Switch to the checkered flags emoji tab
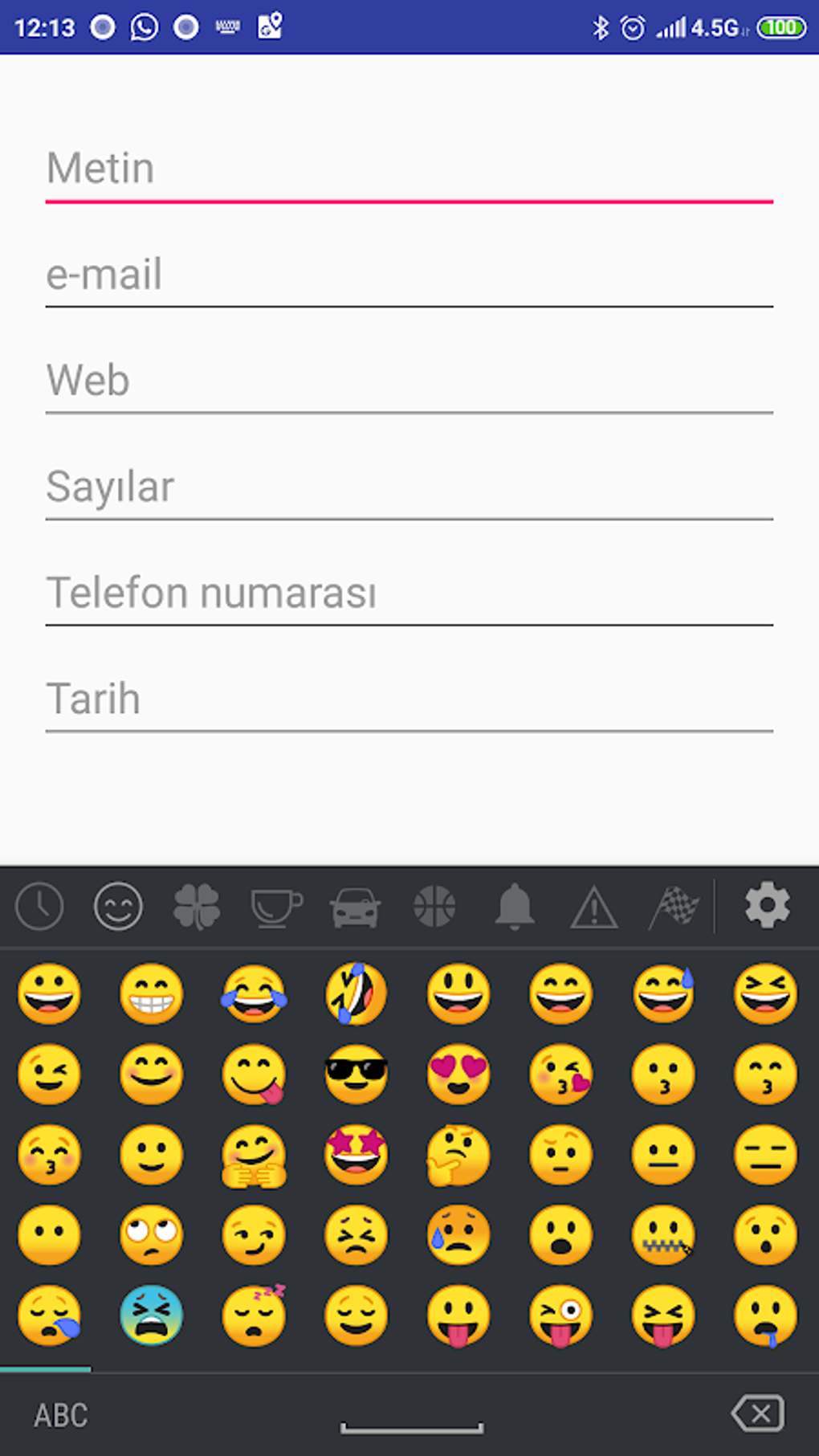819x1456 pixels. (x=673, y=907)
